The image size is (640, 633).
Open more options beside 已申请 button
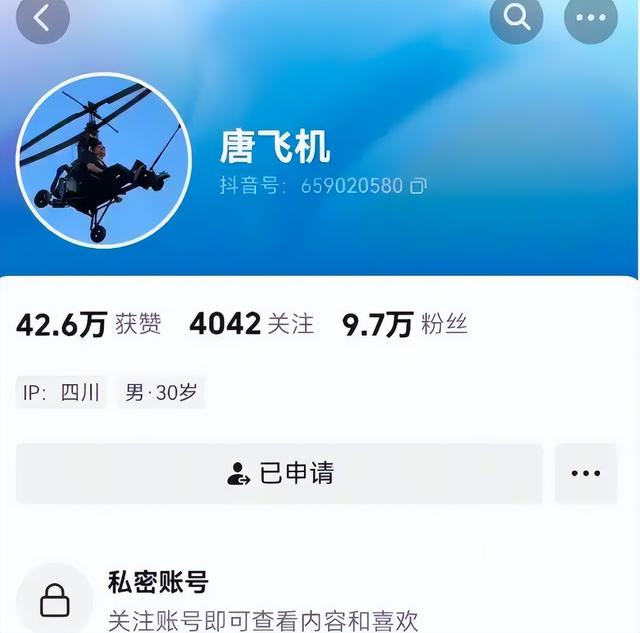click(x=586, y=473)
